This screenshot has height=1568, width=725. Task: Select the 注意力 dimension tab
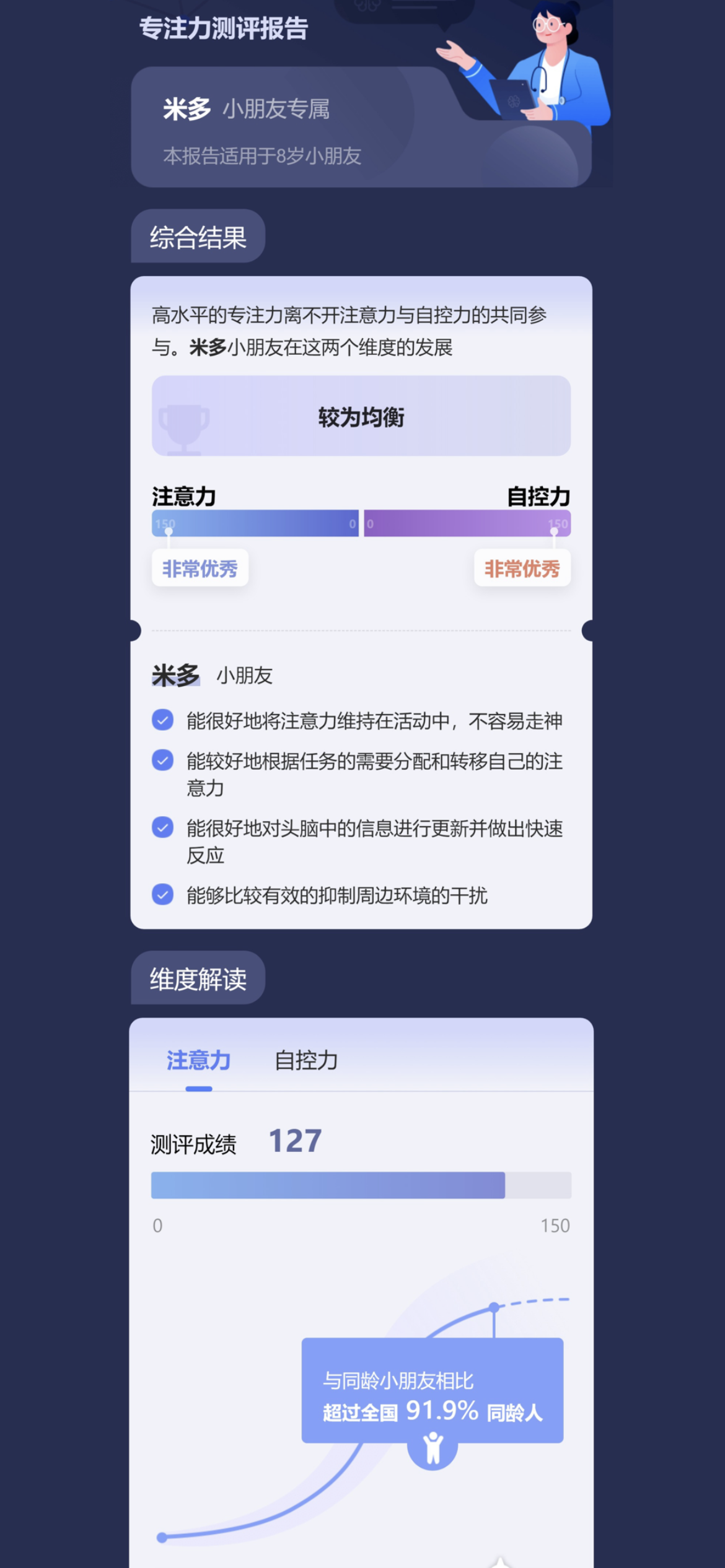(198, 1061)
